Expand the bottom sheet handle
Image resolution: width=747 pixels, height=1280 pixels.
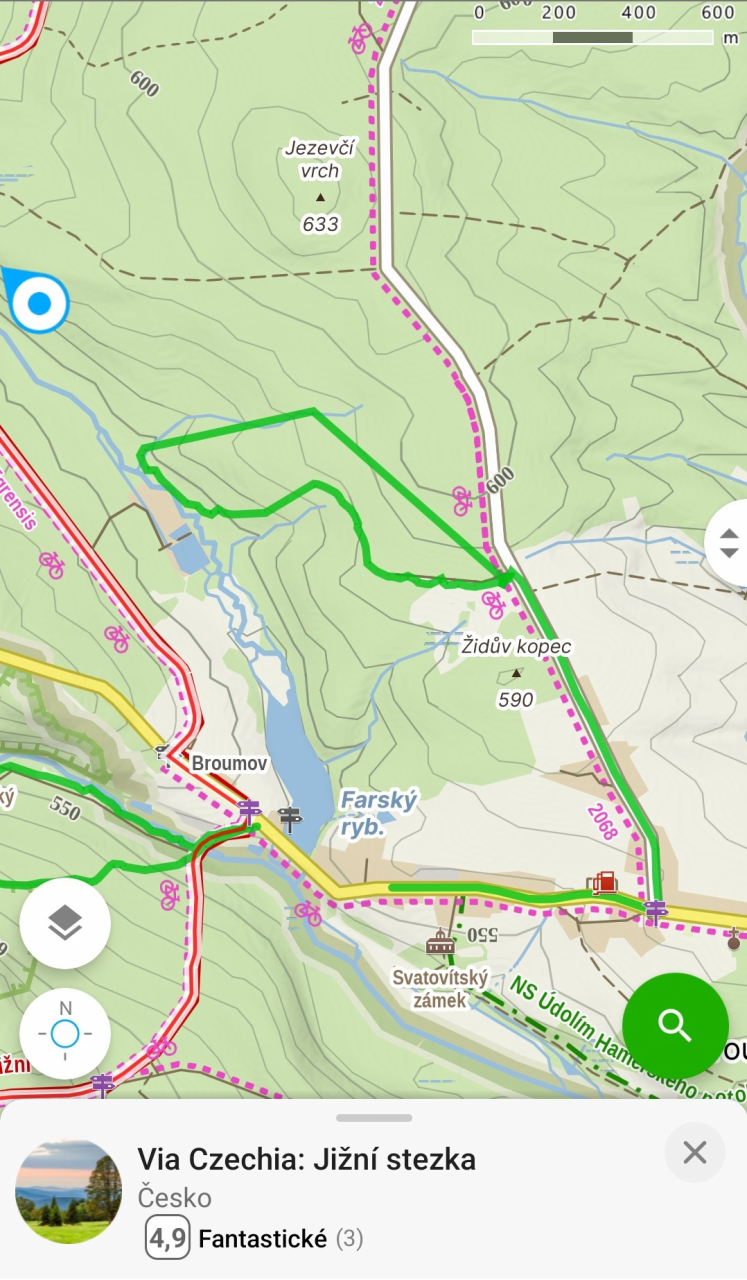click(x=374, y=1117)
